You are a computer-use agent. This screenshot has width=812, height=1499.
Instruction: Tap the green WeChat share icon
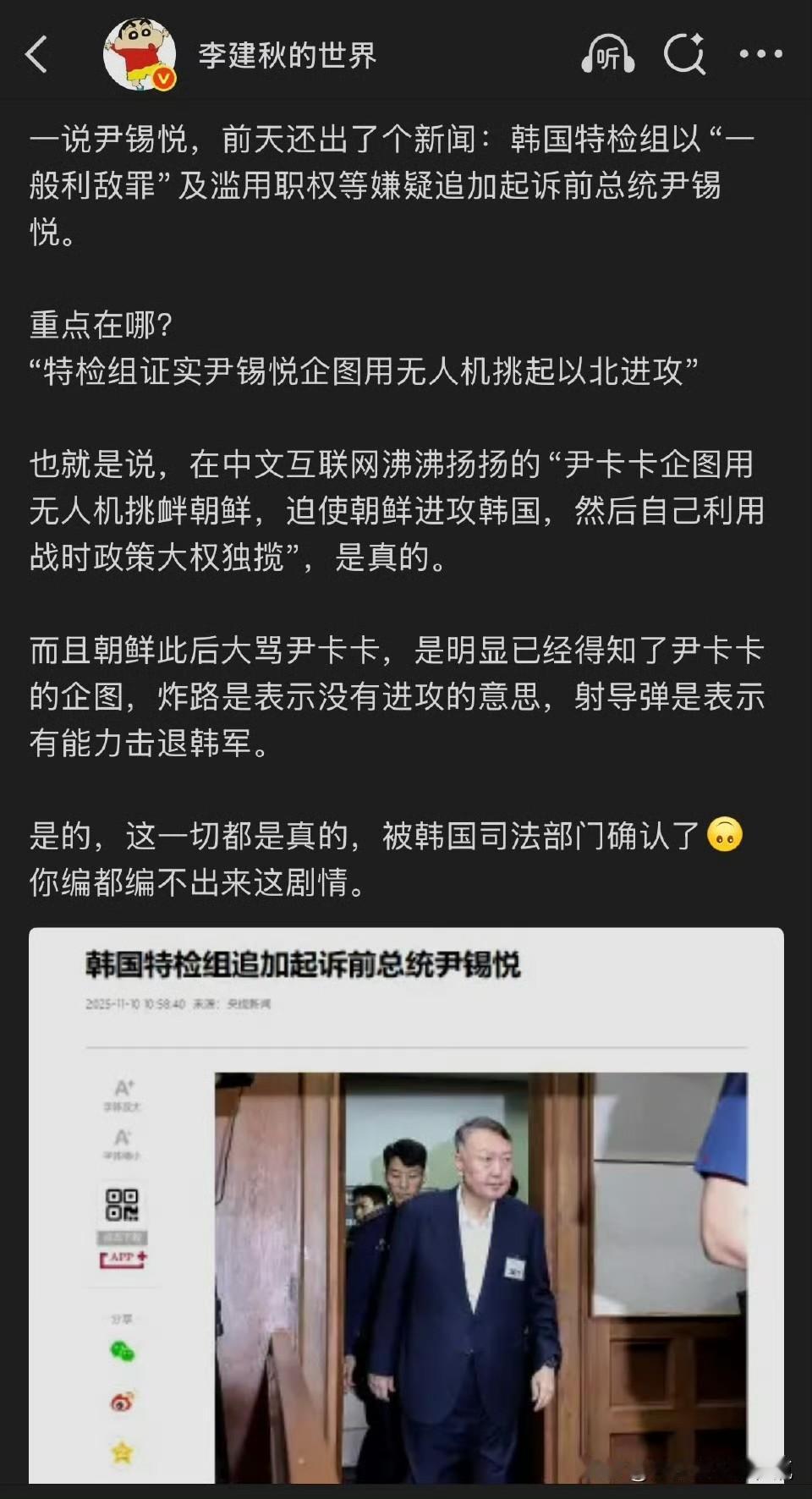tap(123, 1352)
